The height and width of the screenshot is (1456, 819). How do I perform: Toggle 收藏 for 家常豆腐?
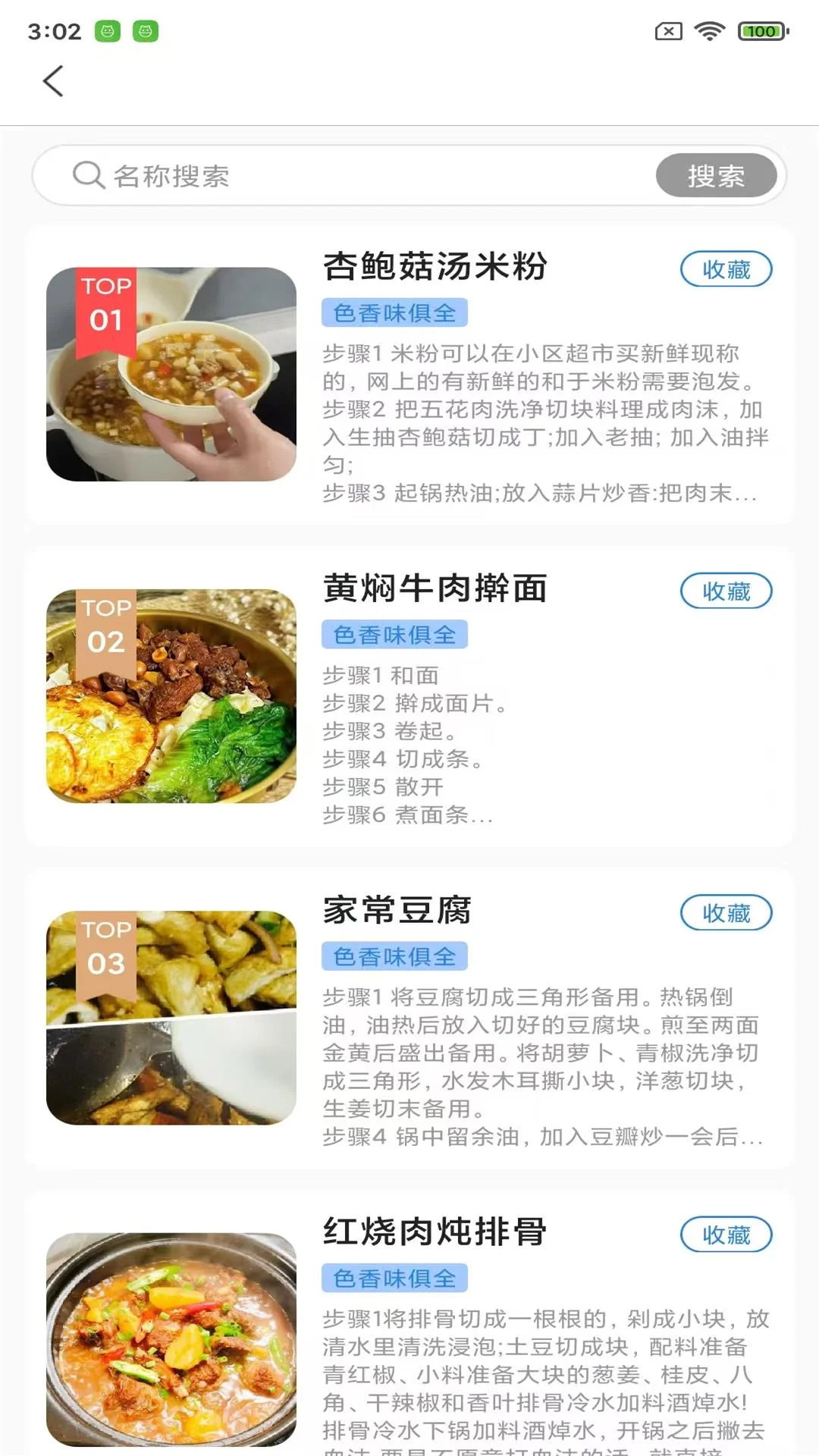[726, 914]
